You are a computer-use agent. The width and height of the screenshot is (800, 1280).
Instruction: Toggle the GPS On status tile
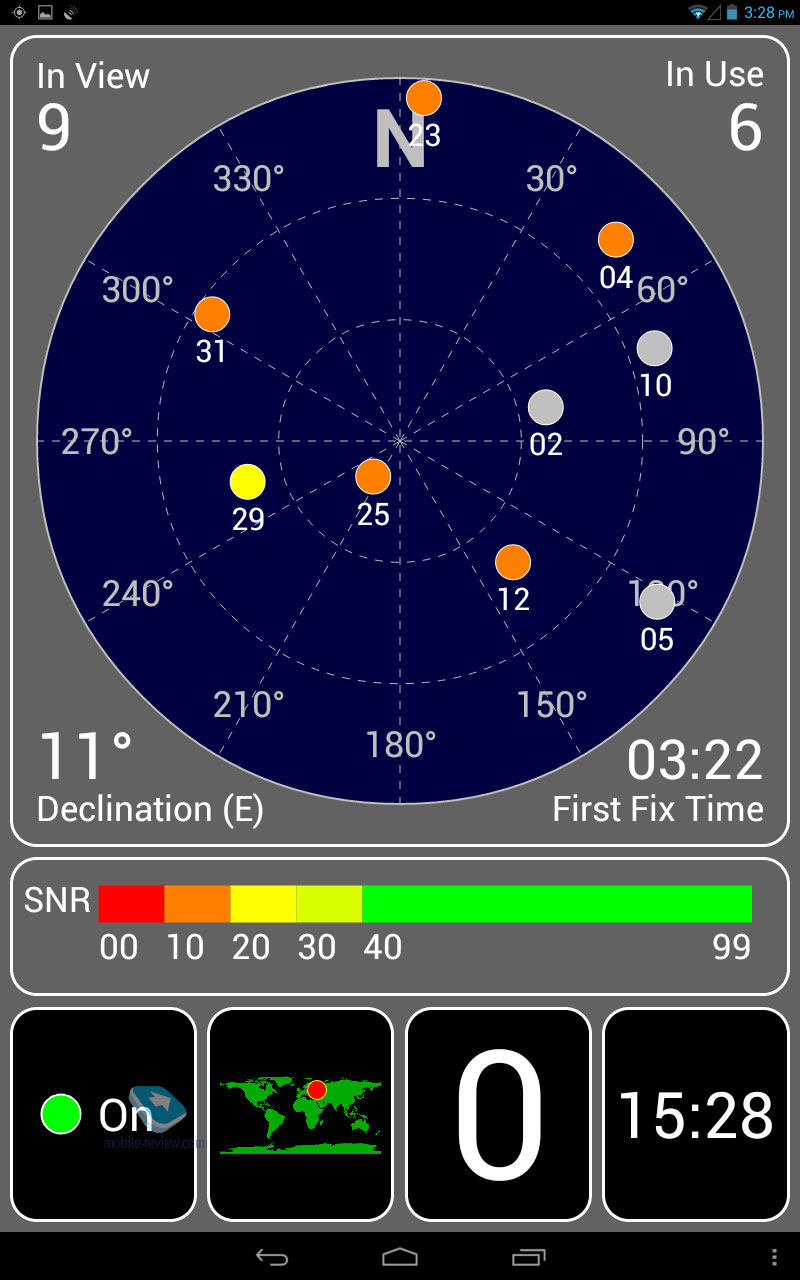click(x=103, y=1114)
